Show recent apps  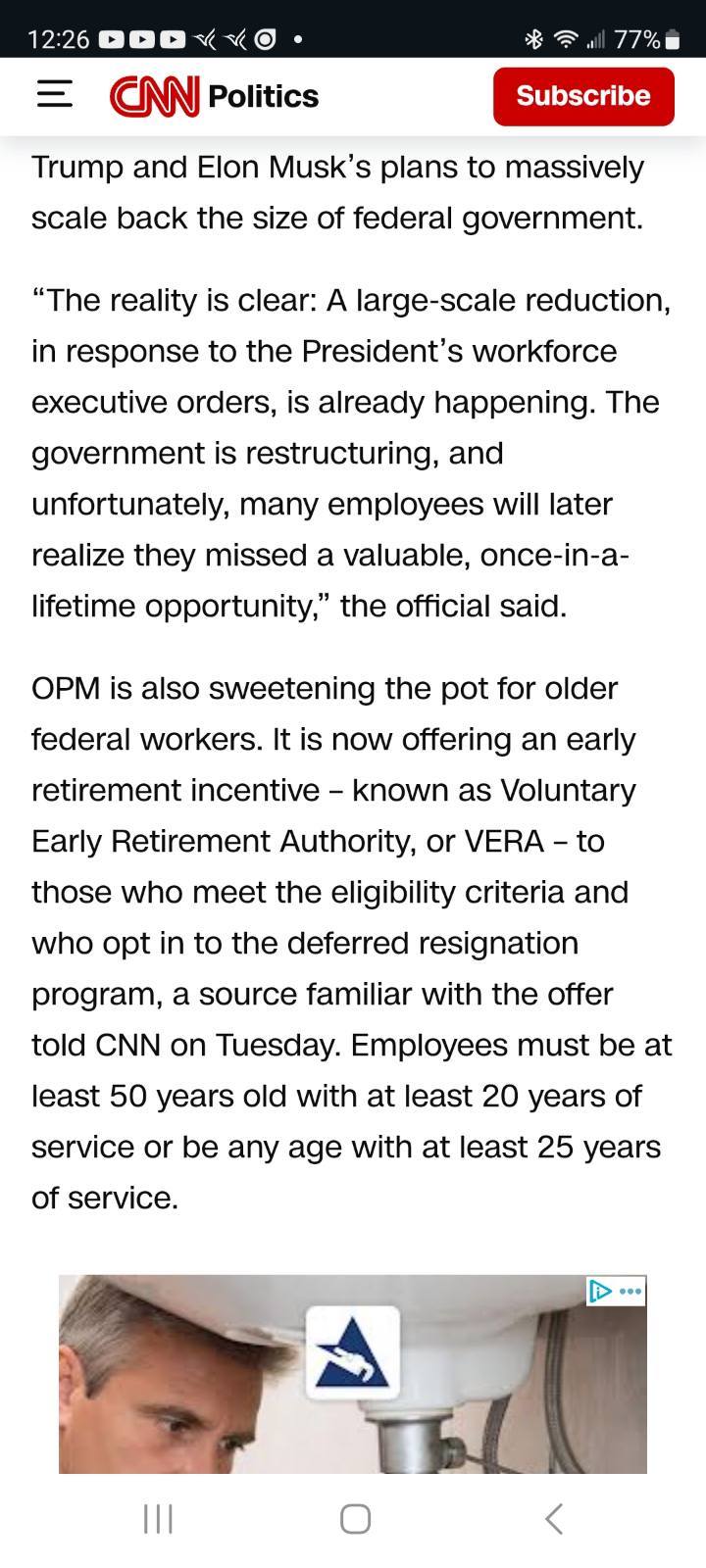tap(158, 1518)
